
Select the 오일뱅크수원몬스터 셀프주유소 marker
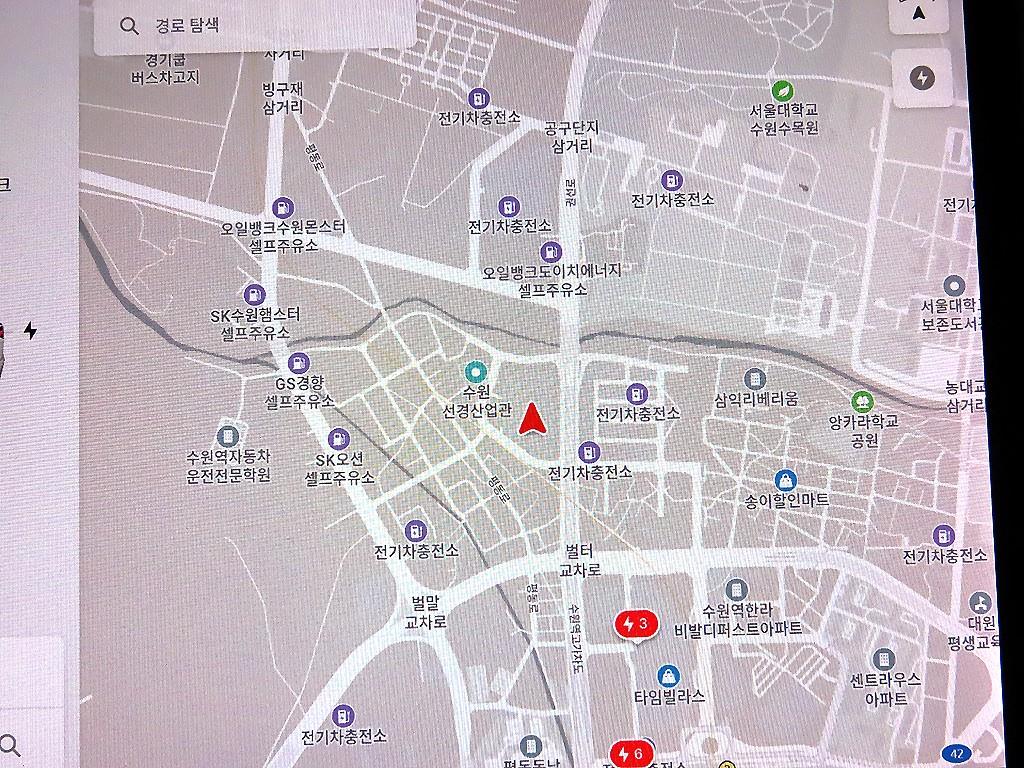tap(282, 208)
